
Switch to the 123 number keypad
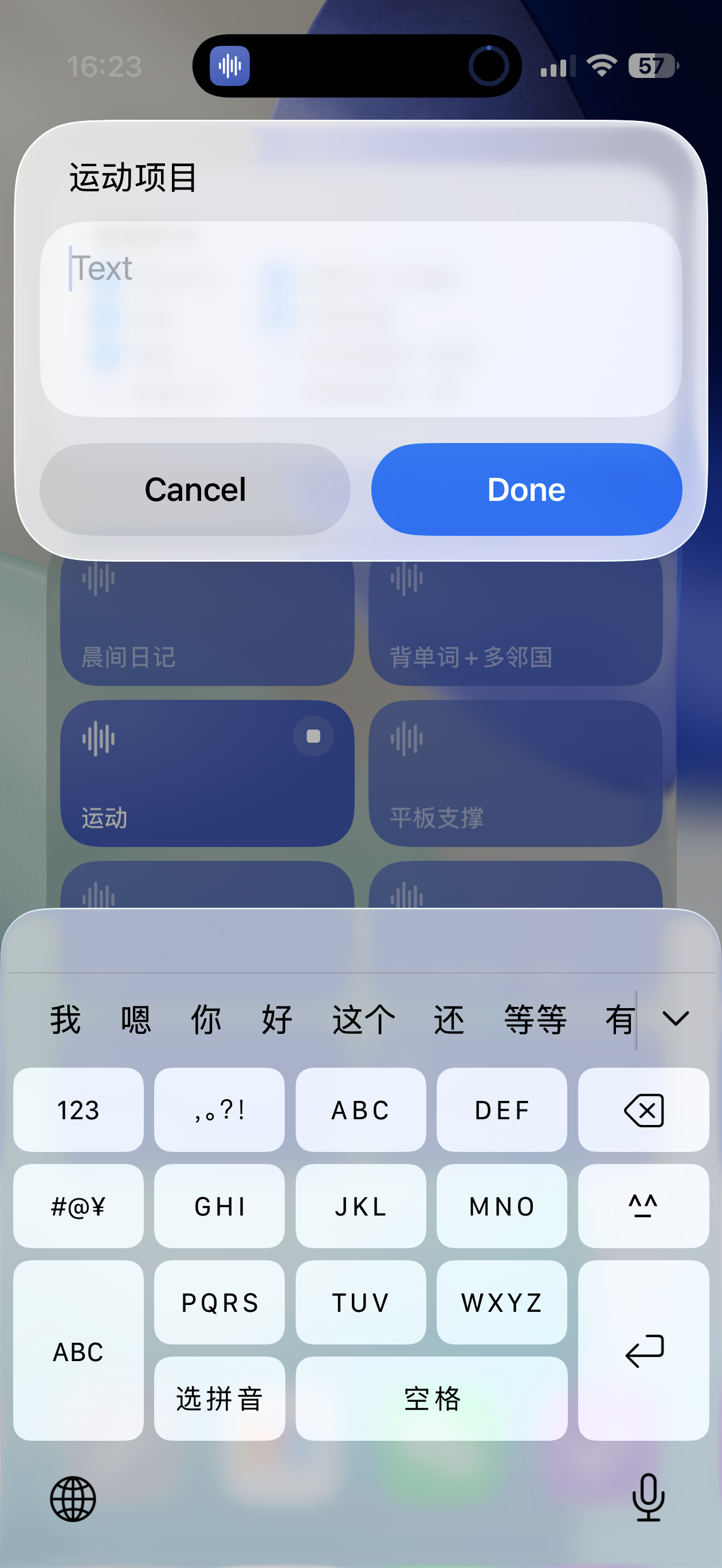(78, 1110)
